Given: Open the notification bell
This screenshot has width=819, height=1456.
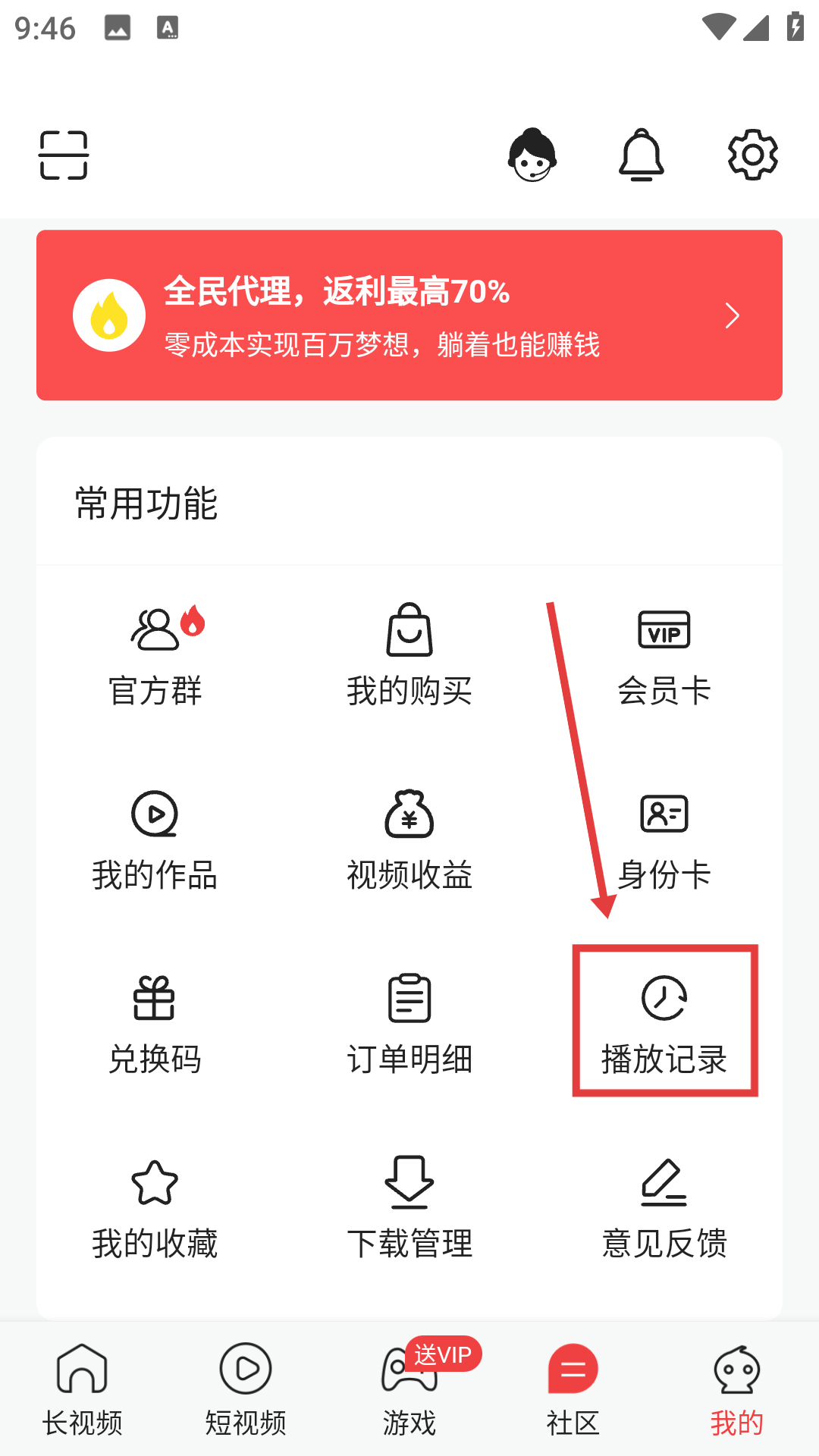Looking at the screenshot, I should [x=642, y=154].
